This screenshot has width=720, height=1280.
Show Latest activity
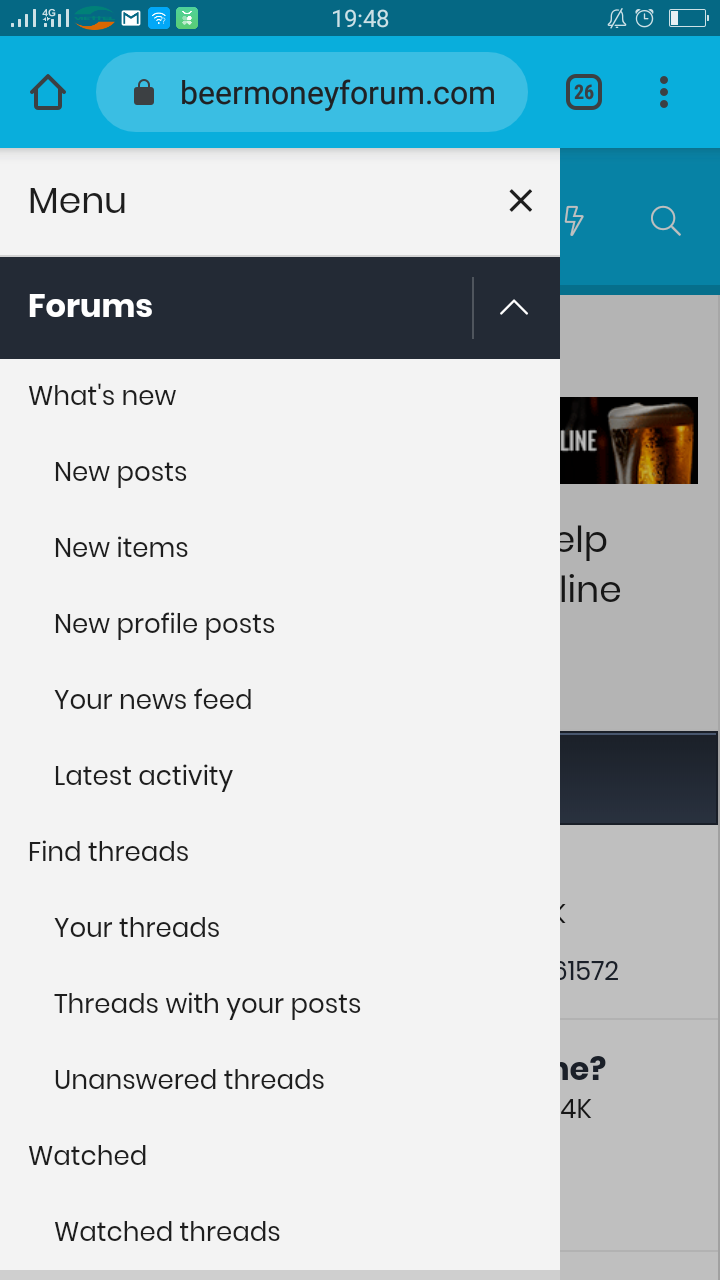(143, 776)
